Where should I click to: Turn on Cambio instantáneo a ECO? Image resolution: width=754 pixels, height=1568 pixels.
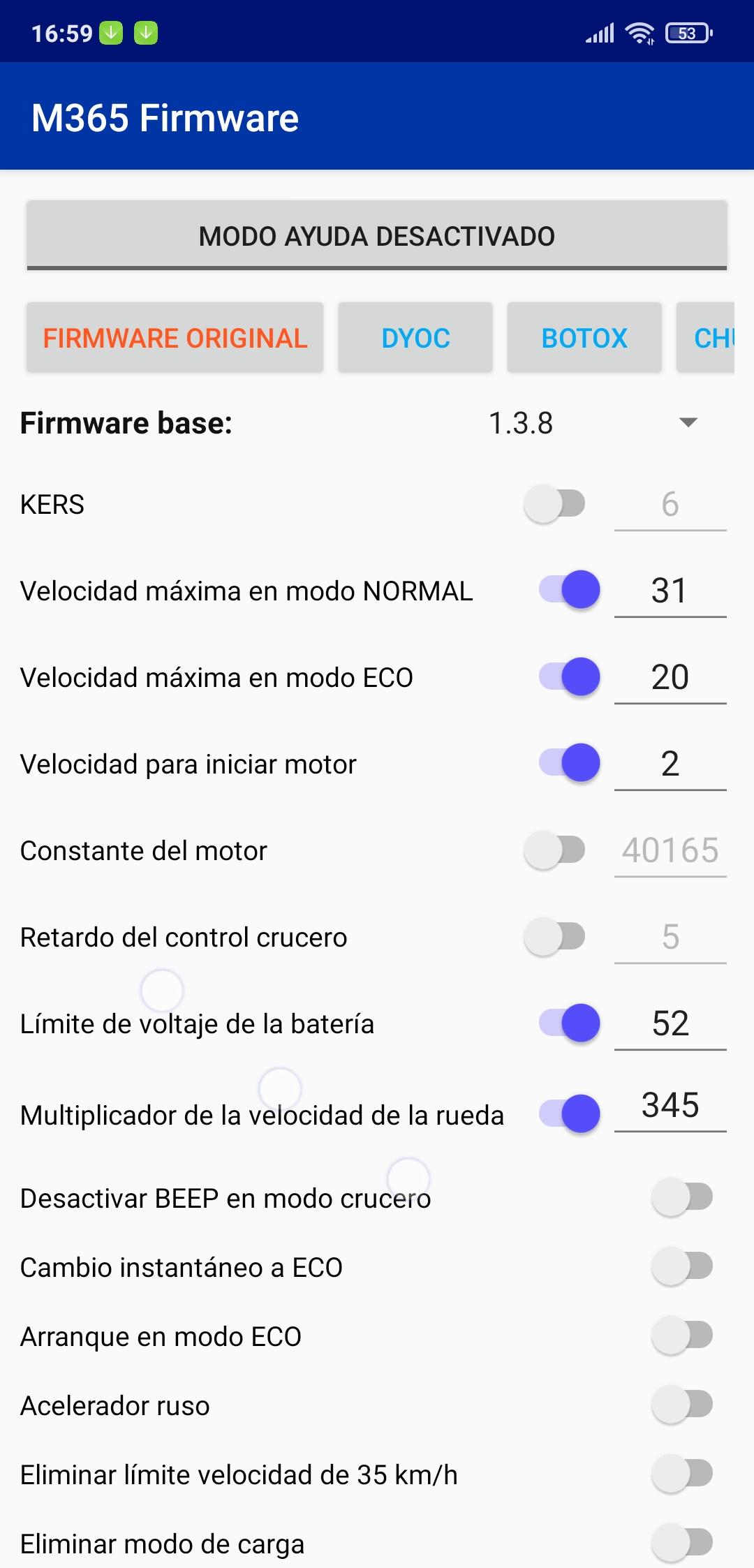tap(682, 1266)
